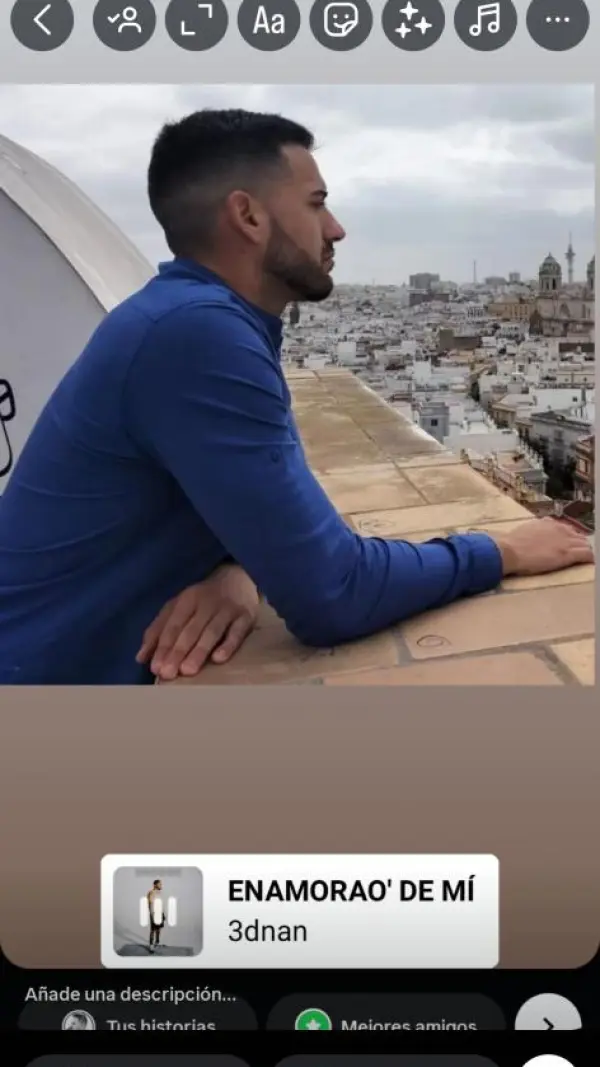
Task: Share to Tus historias
Action: 138,1022
